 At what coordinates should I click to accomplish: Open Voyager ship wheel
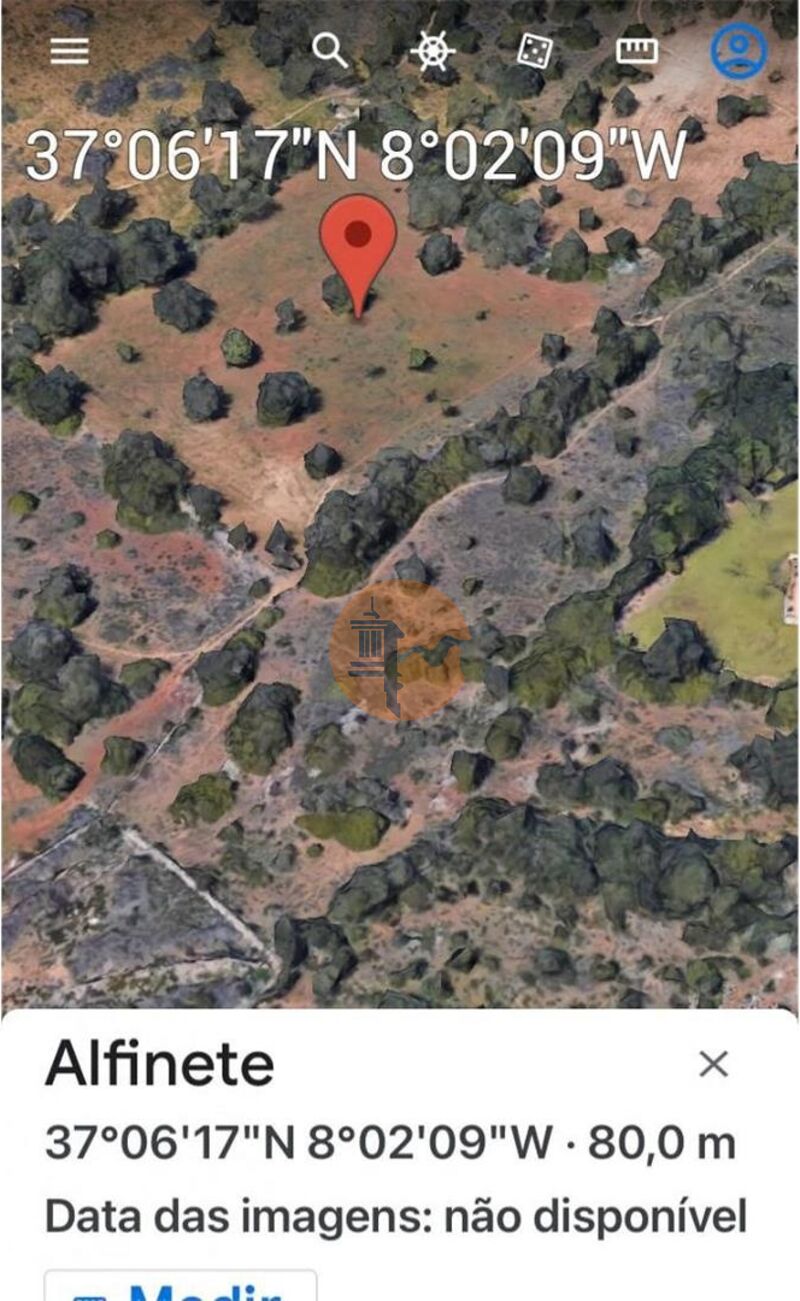[x=433, y=50]
